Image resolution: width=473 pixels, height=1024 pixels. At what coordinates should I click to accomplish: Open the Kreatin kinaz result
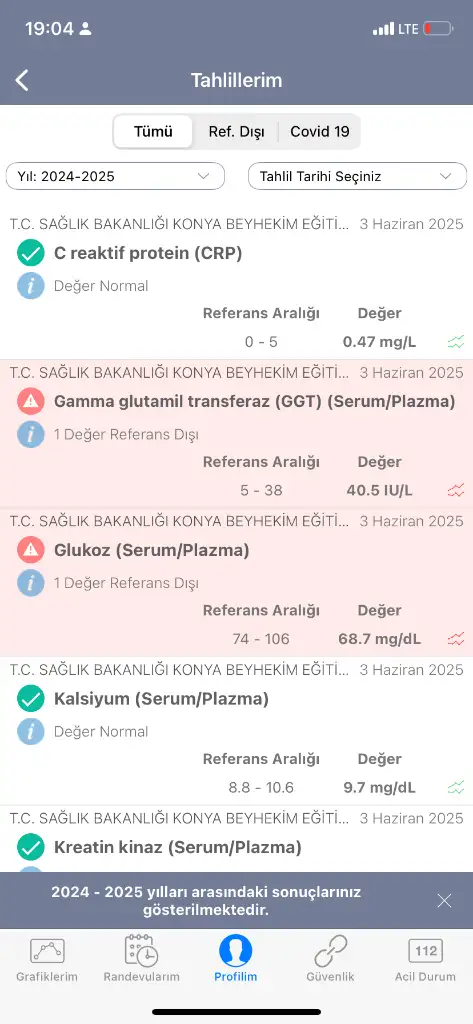tap(236, 839)
